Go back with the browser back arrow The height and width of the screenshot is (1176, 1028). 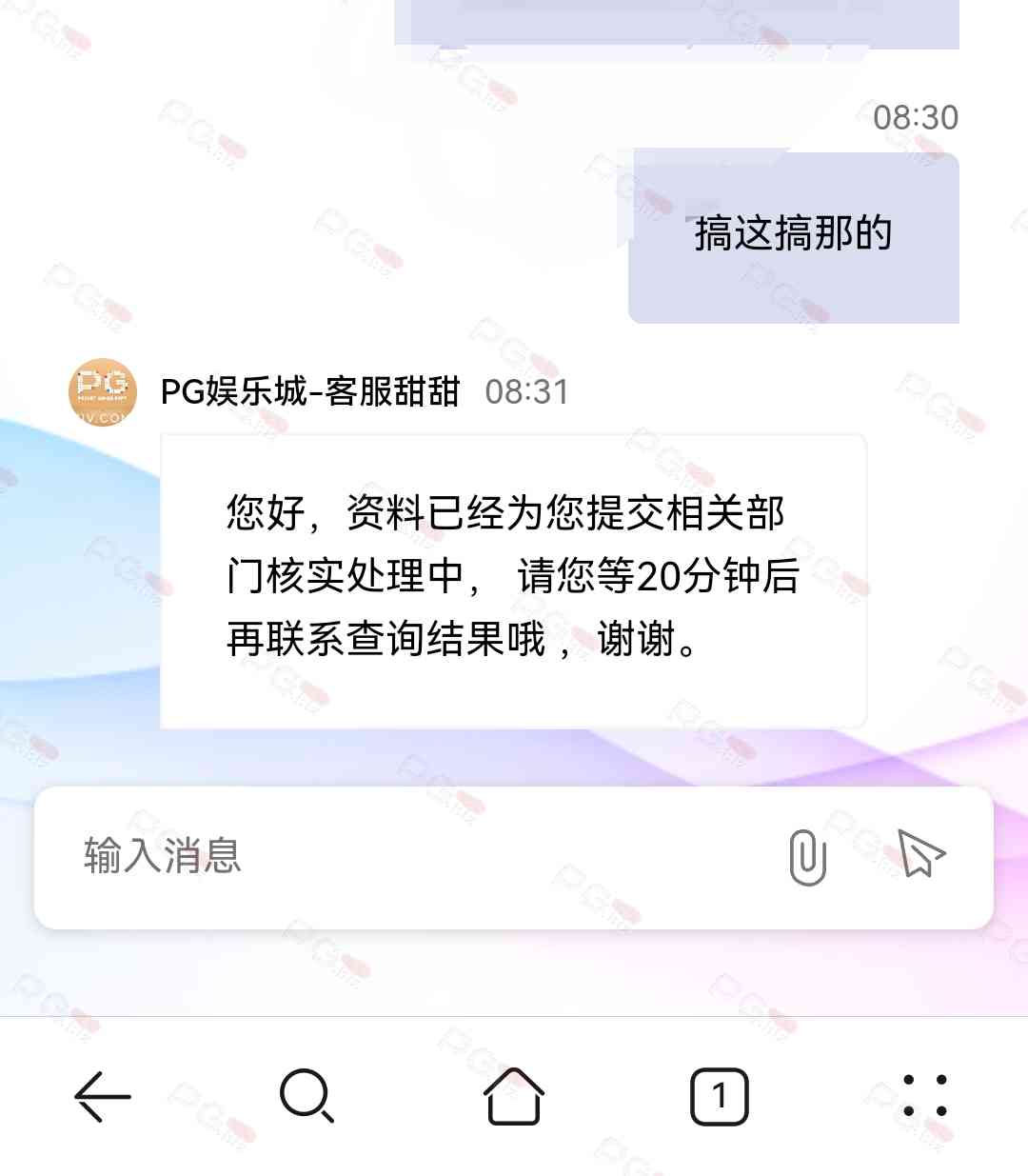coord(103,1097)
